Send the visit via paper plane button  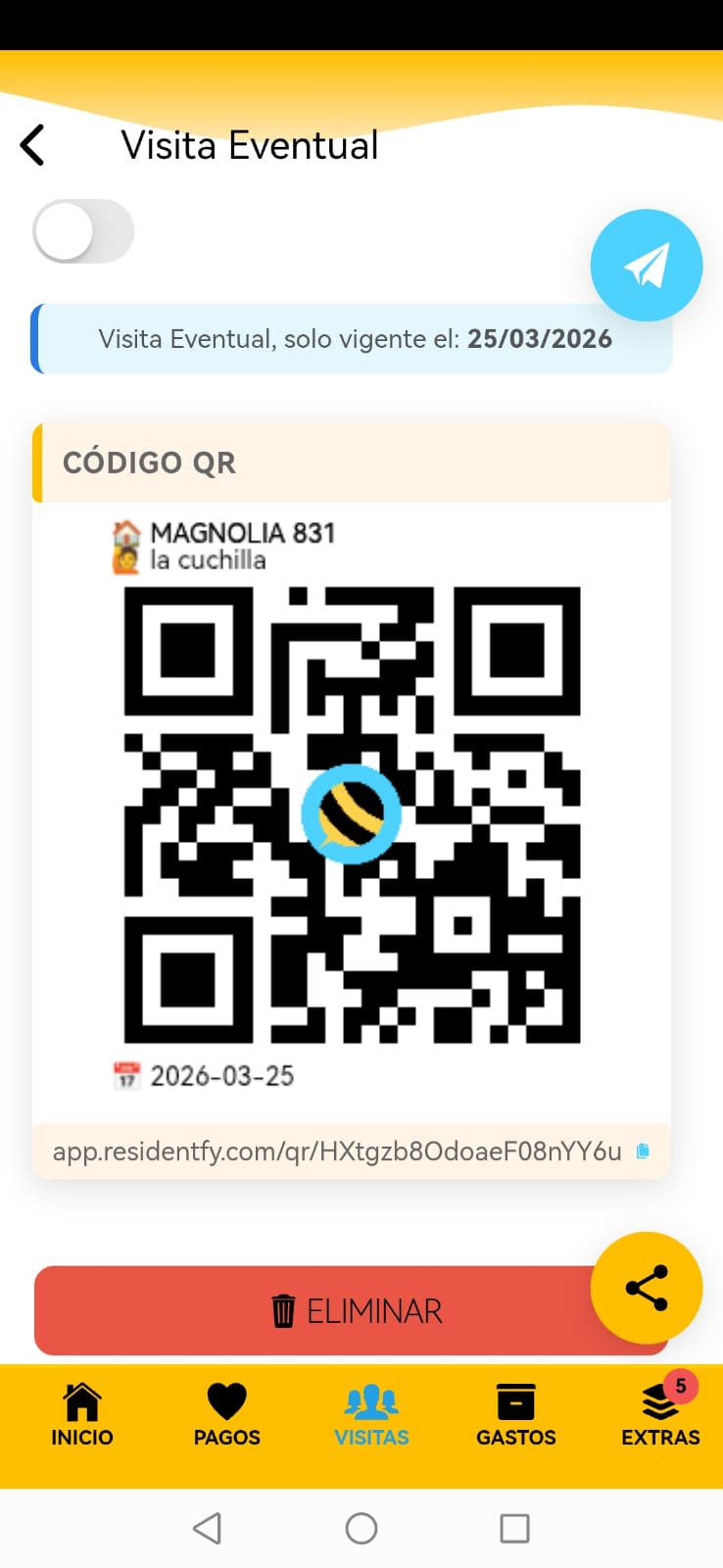(646, 265)
